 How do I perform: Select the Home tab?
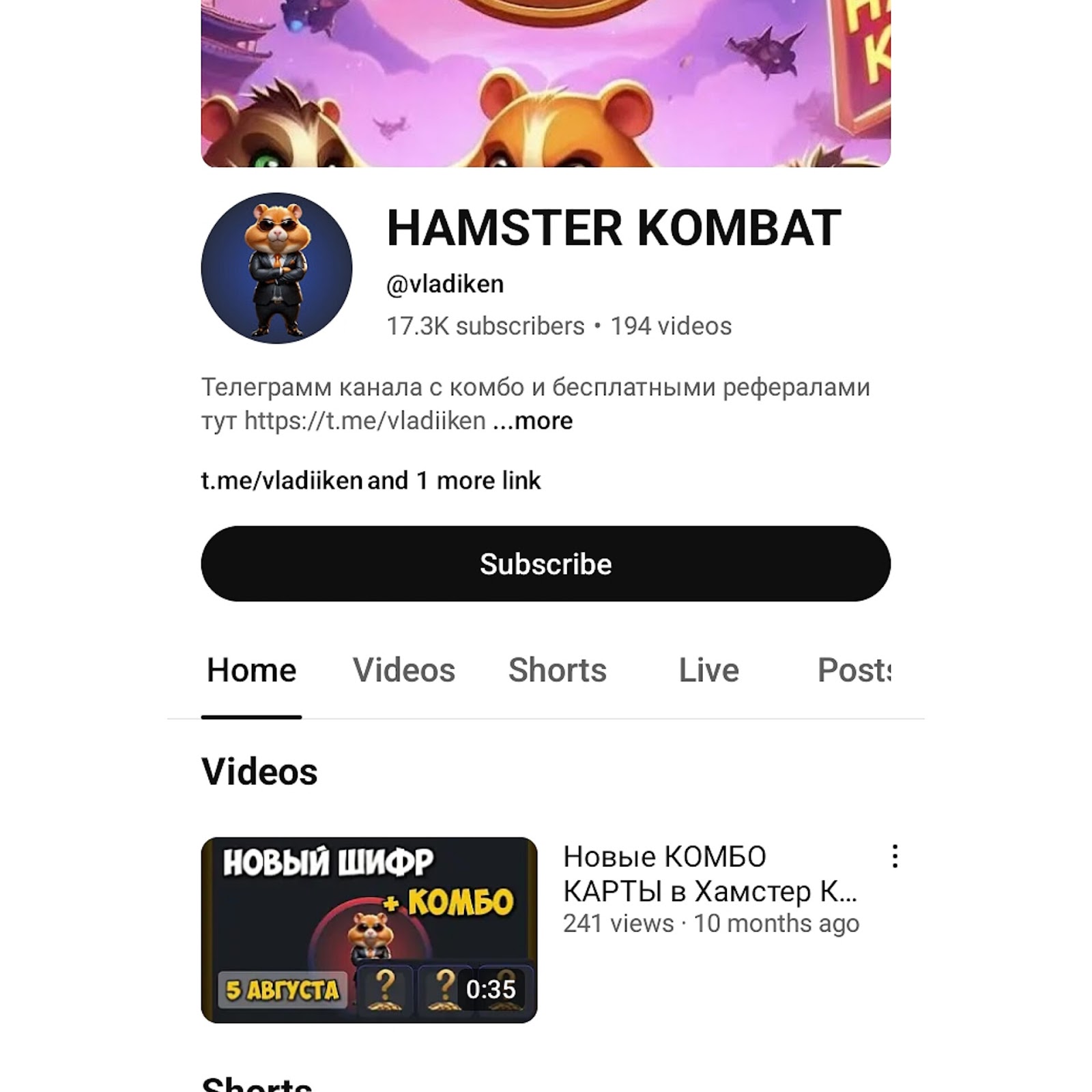251,670
